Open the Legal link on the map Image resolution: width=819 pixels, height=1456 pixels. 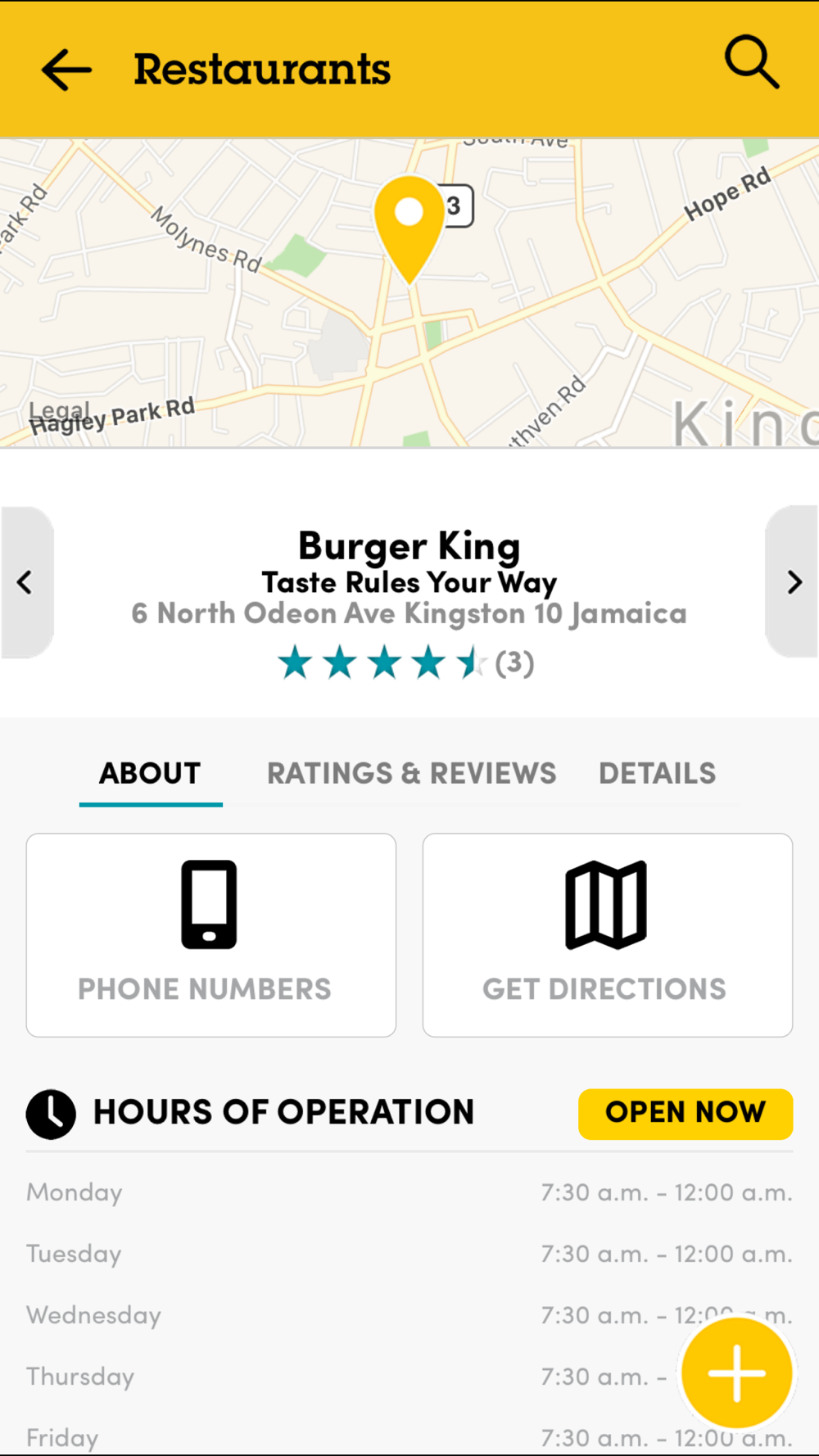[x=59, y=411]
